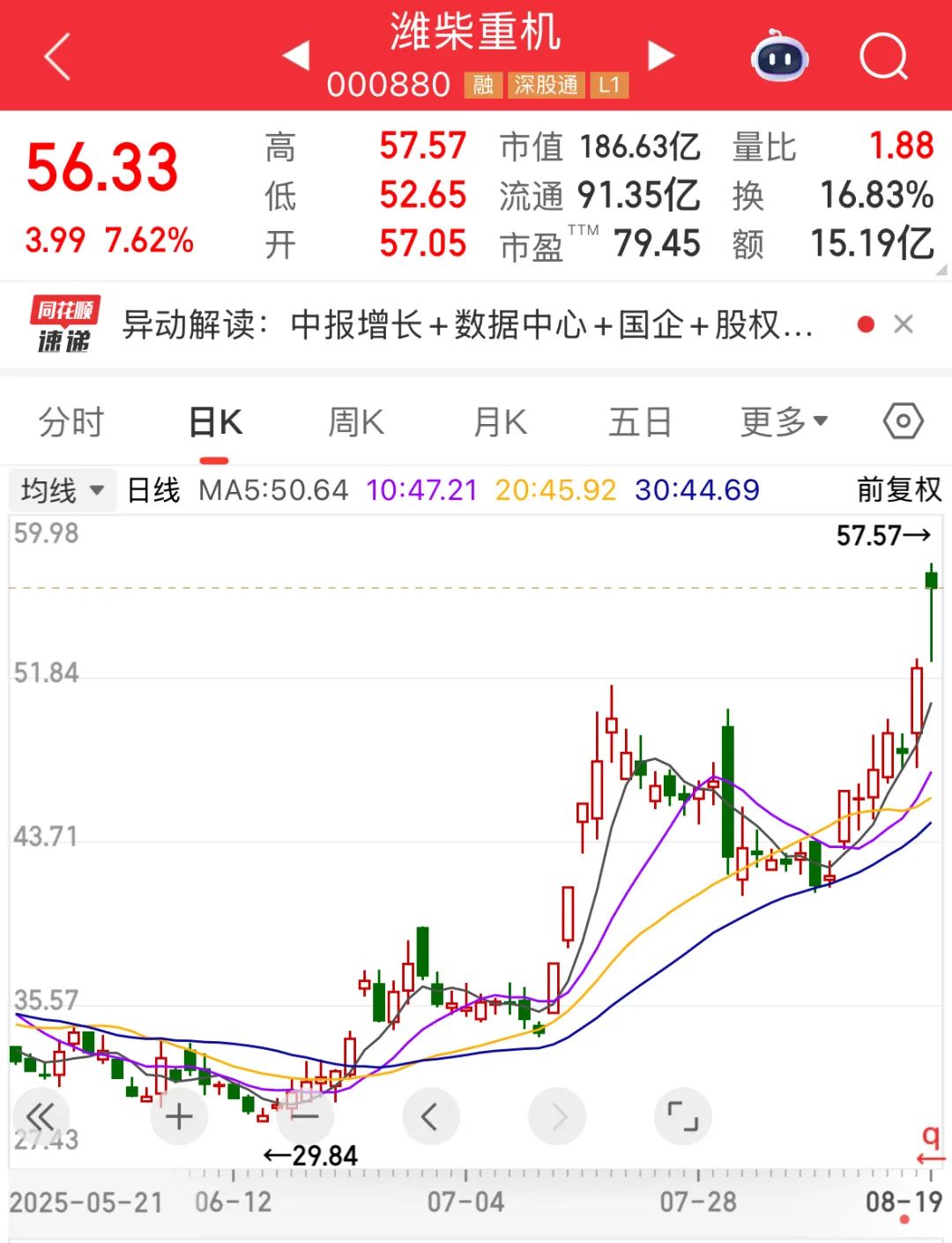The image size is (952, 1243).
Task: Select the 日K chart tab
Action: [x=215, y=422]
